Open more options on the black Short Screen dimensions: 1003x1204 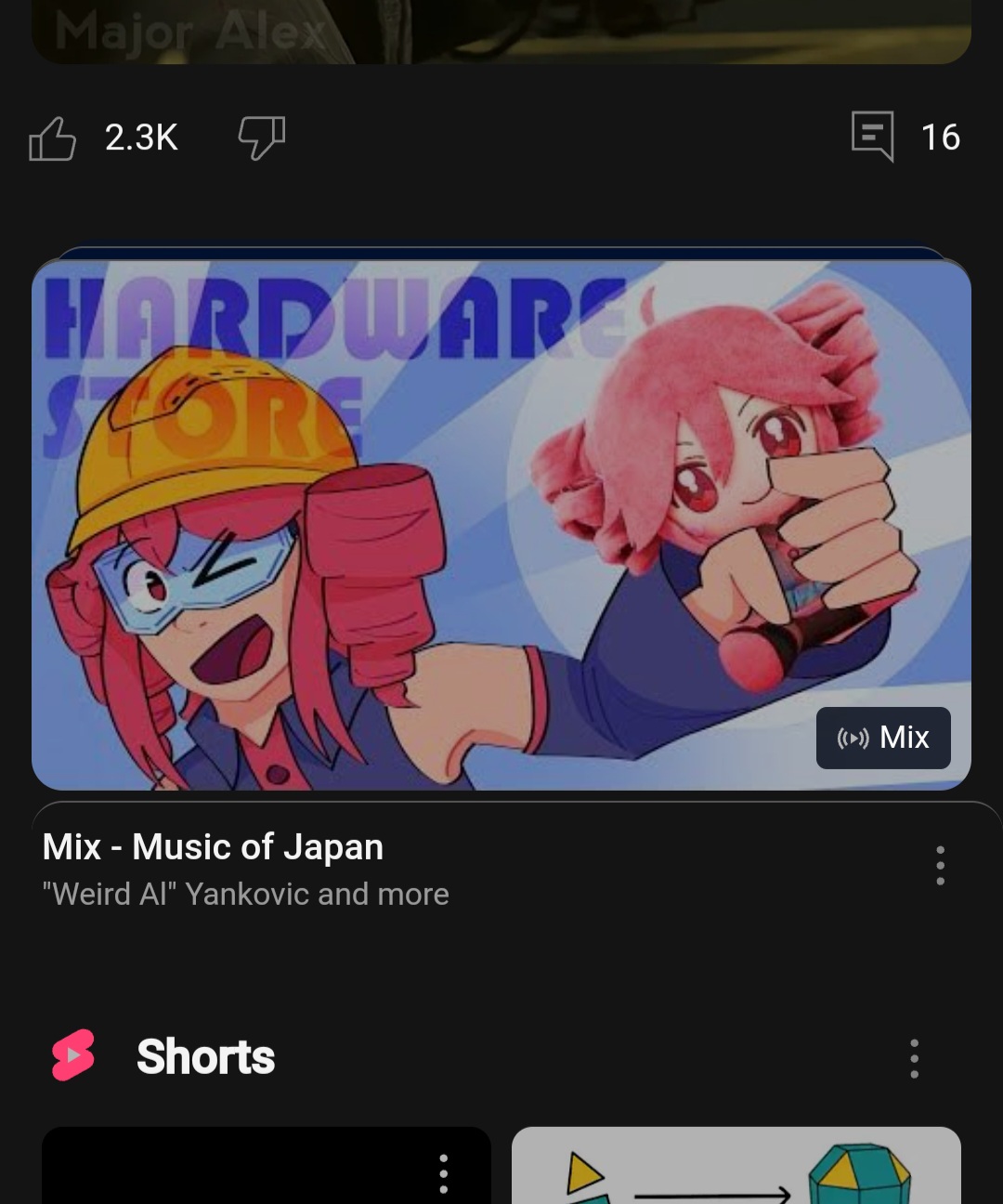click(x=443, y=1173)
